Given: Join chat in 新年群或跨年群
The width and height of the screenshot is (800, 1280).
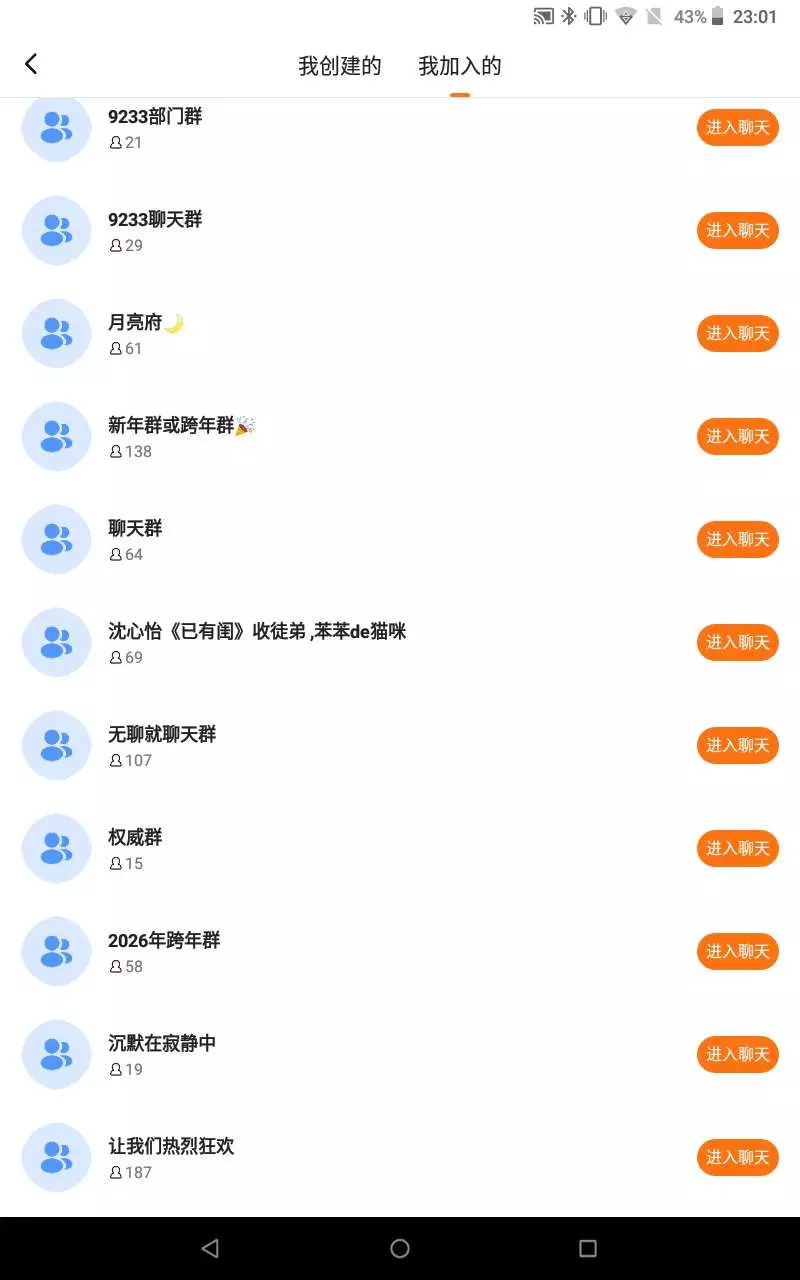Looking at the screenshot, I should click(x=737, y=437).
